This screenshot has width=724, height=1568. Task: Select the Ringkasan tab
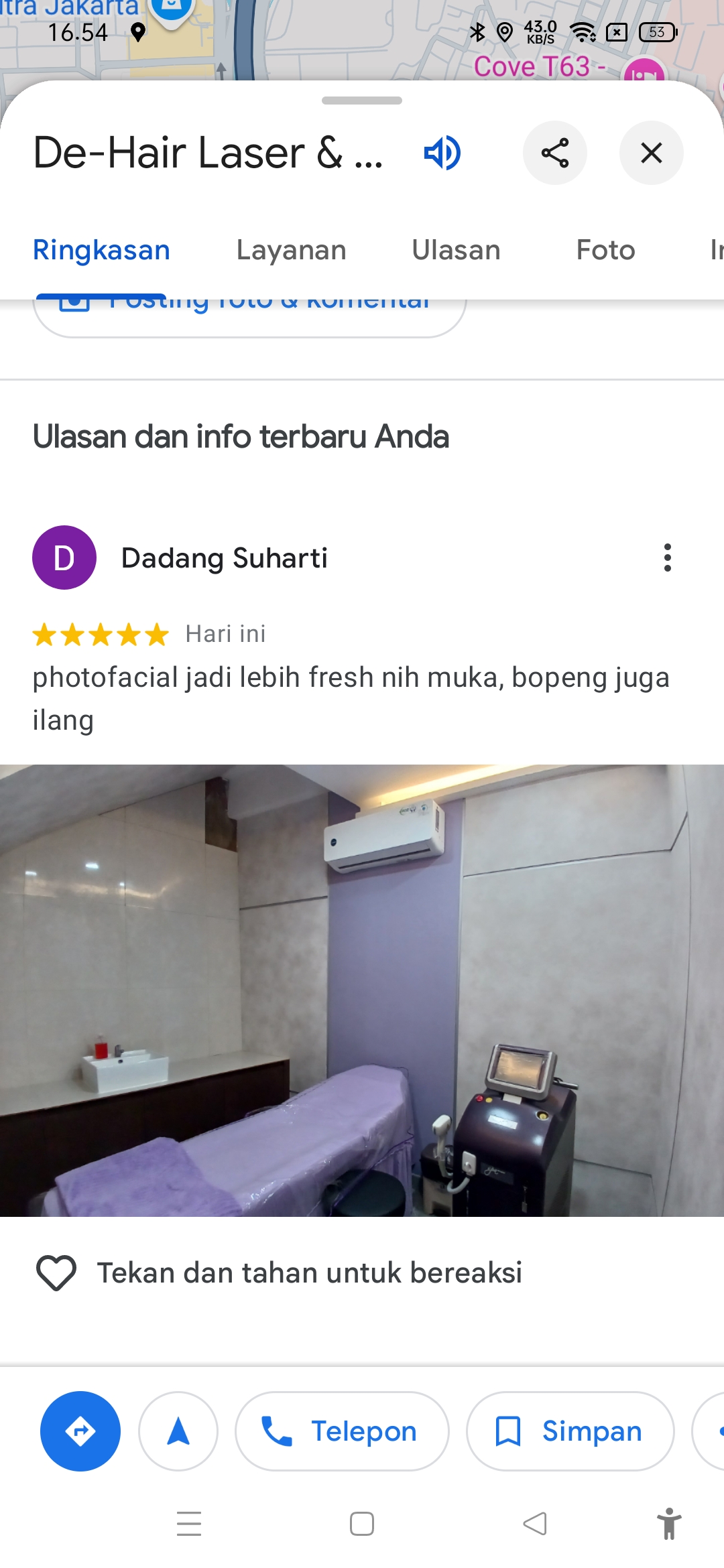101,250
